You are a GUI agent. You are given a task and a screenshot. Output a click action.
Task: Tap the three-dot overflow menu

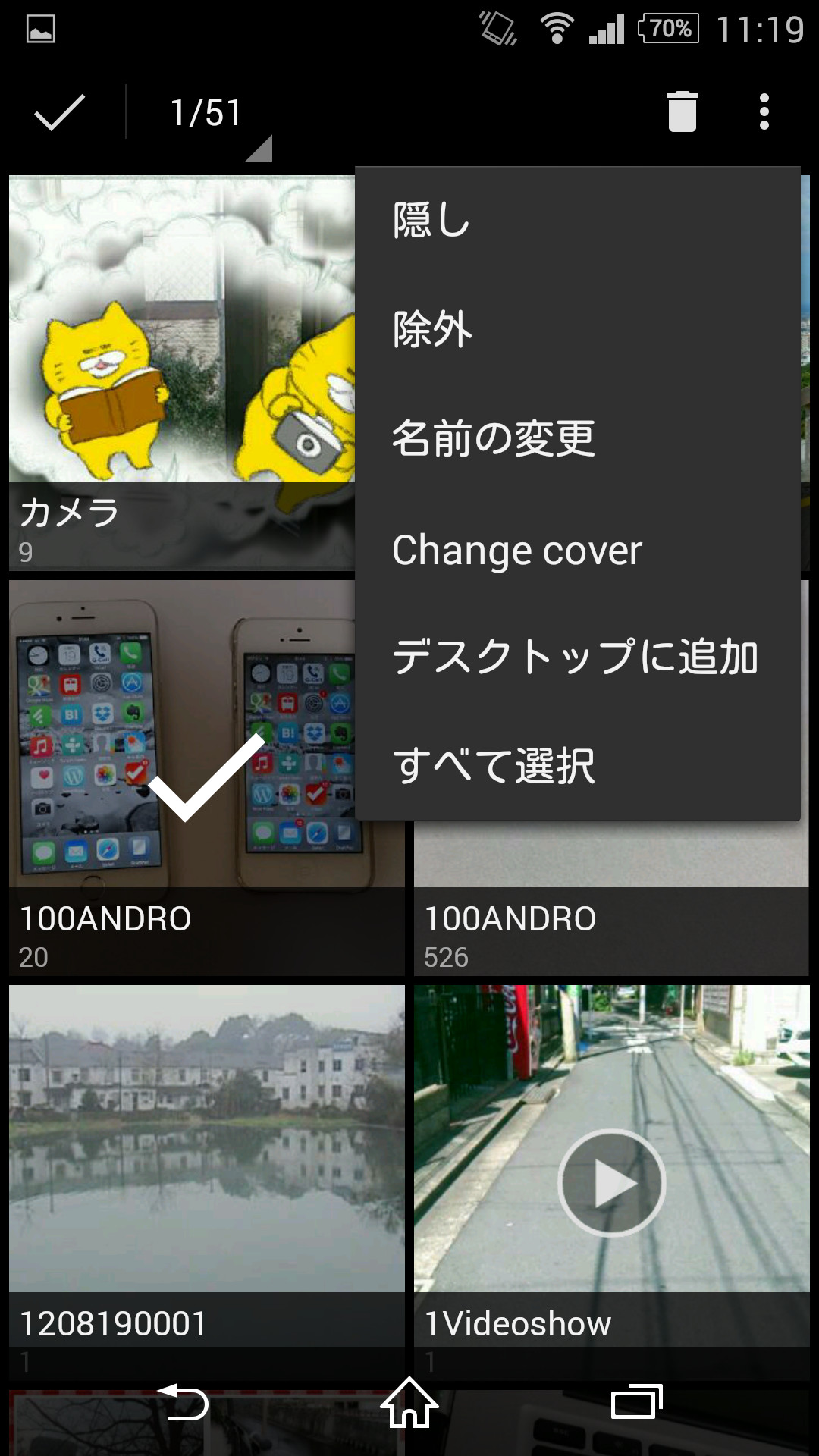tap(764, 112)
